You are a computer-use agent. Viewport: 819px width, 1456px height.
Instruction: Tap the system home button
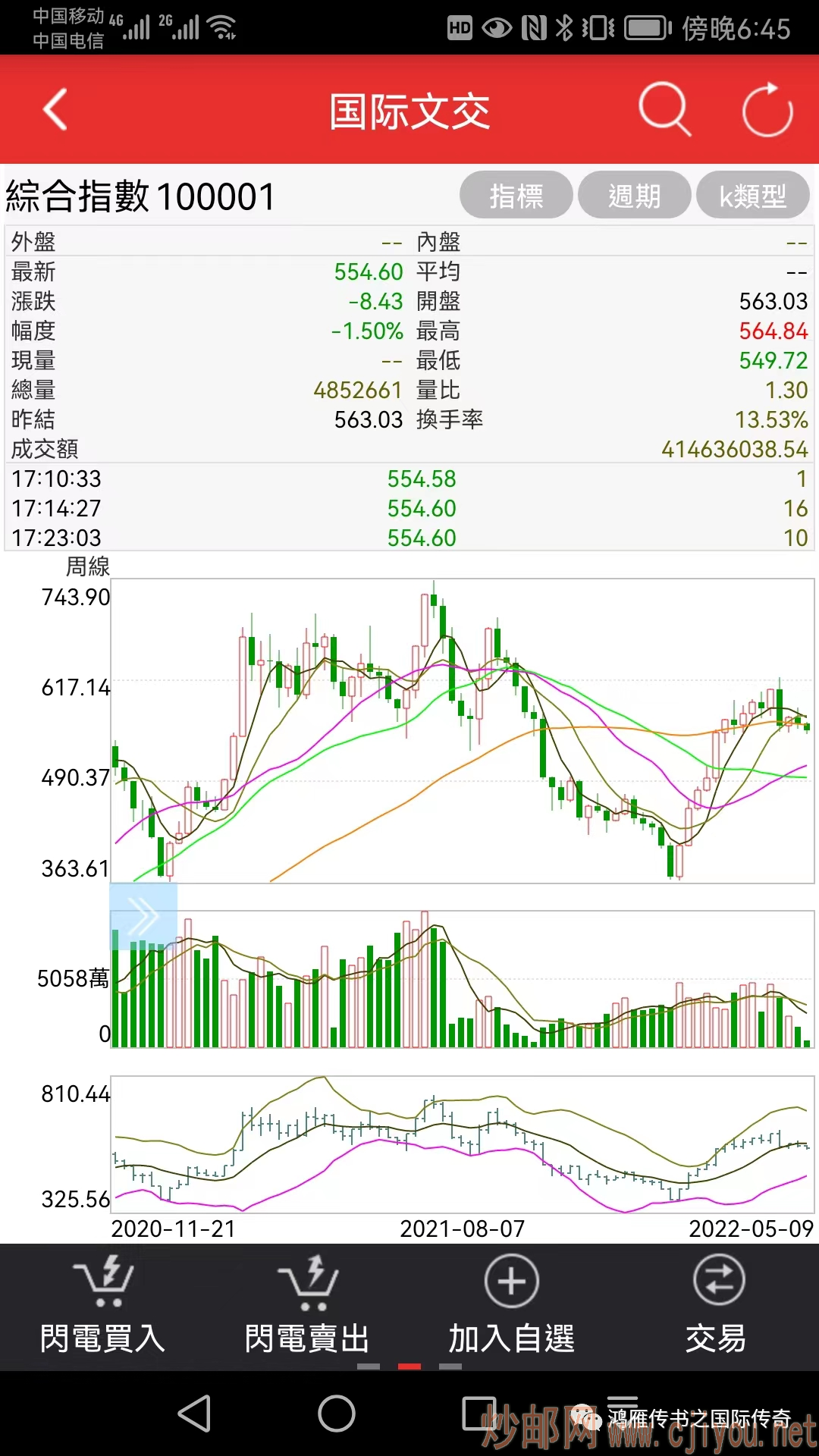pos(337,1414)
